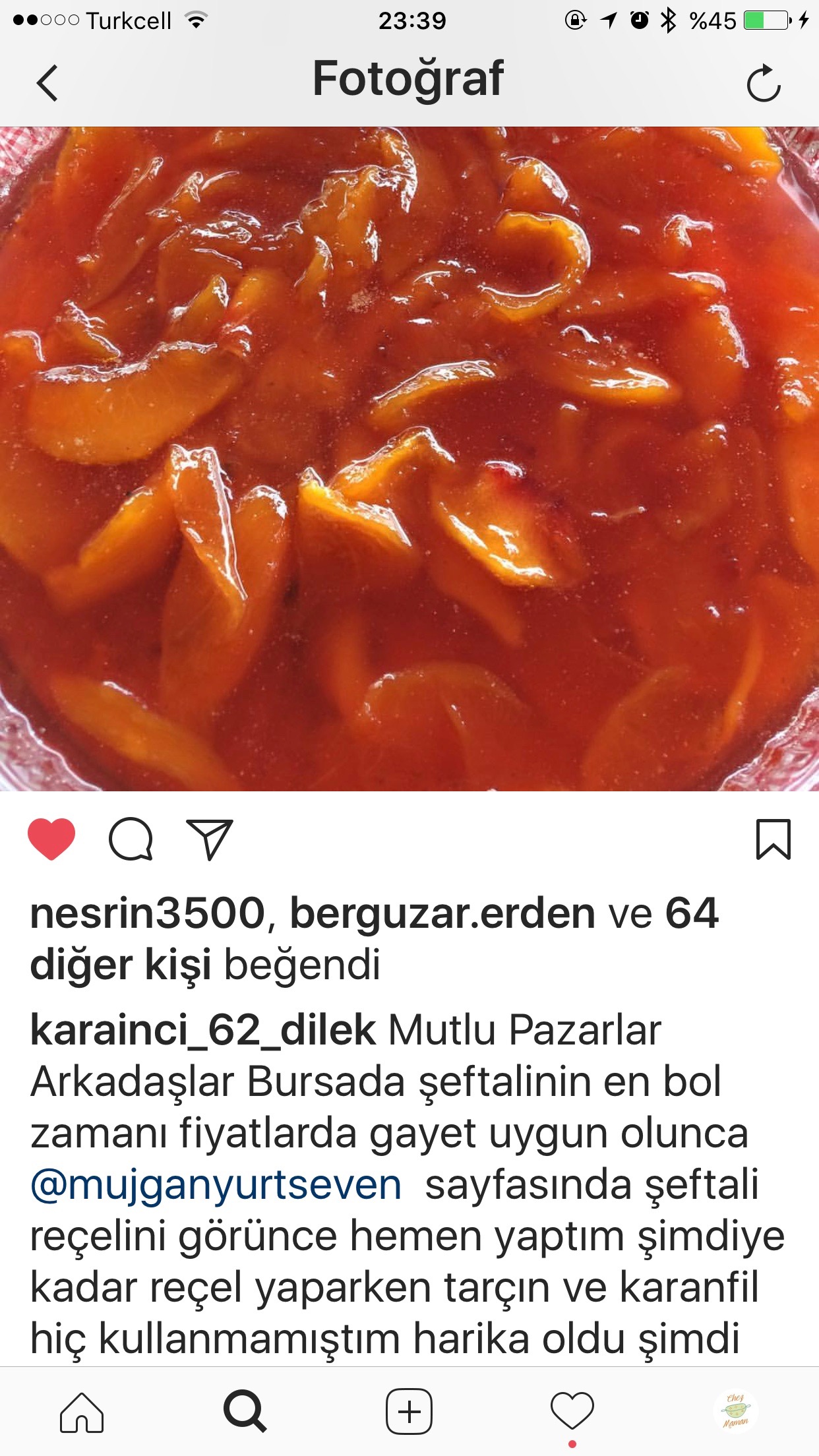Share the post with the paper plane icon
The width and height of the screenshot is (819, 1456).
click(210, 839)
